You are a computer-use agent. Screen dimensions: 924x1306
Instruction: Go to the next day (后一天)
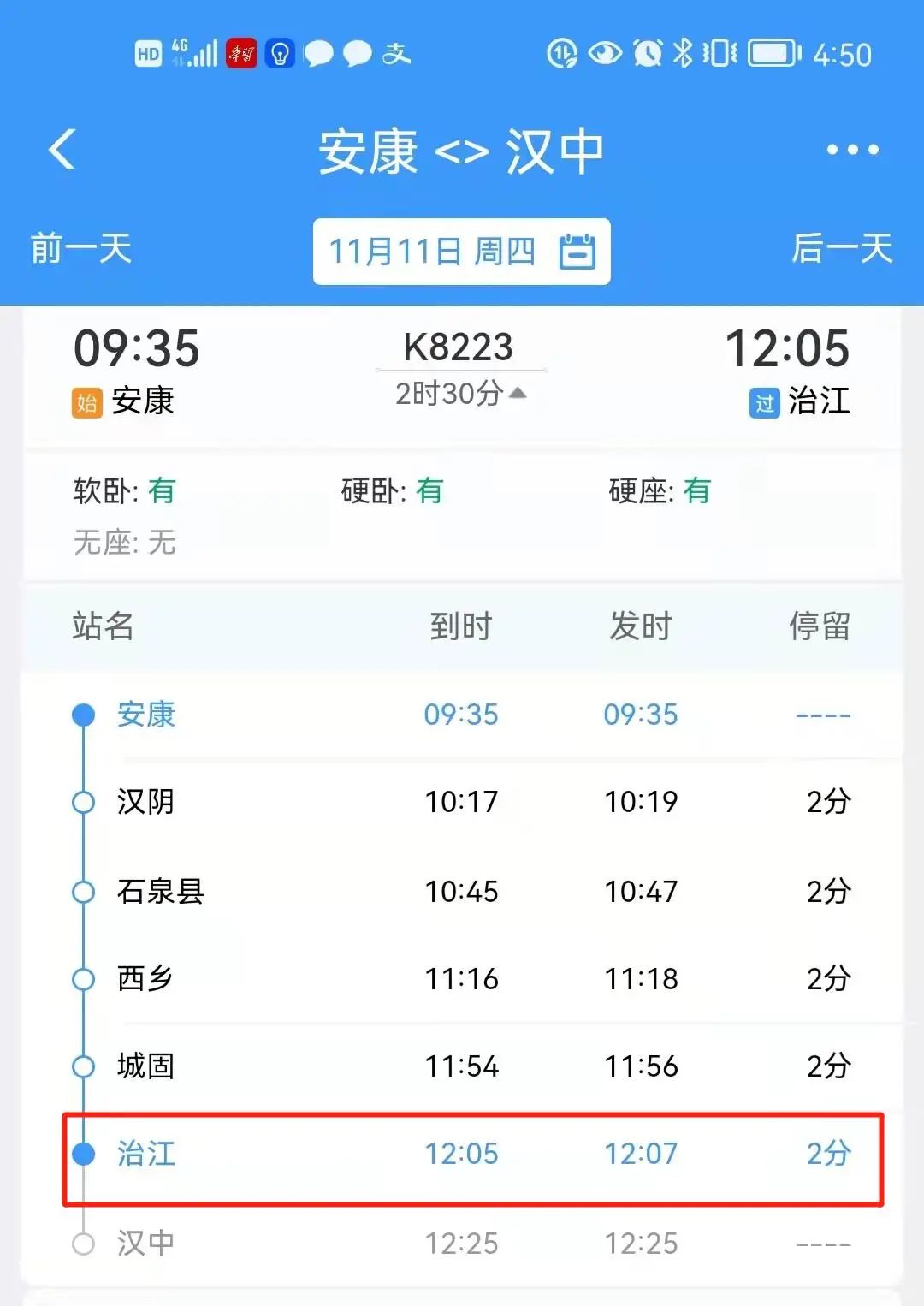point(842,249)
